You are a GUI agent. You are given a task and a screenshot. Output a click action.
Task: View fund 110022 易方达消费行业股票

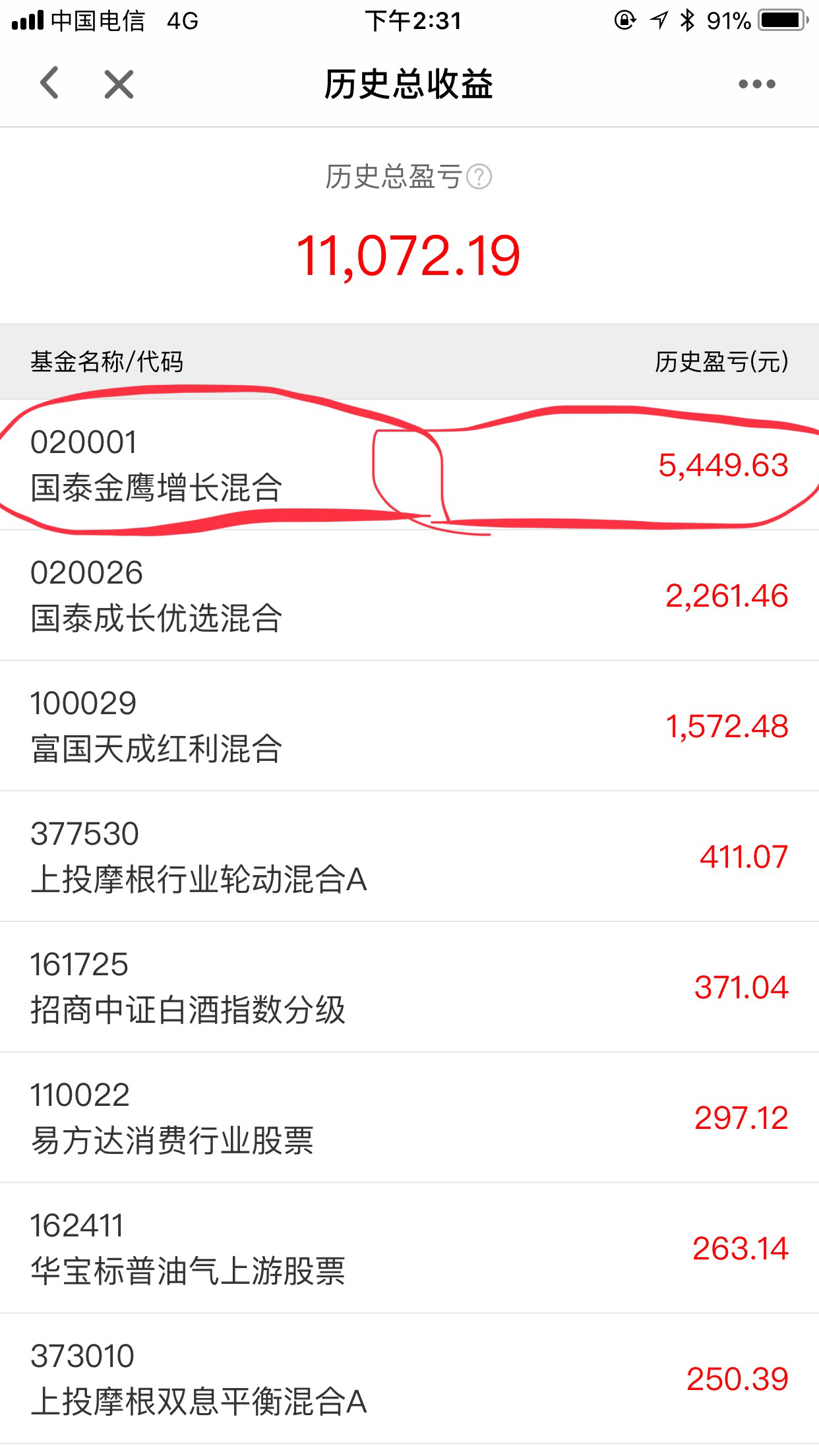pyautogui.click(x=409, y=1117)
